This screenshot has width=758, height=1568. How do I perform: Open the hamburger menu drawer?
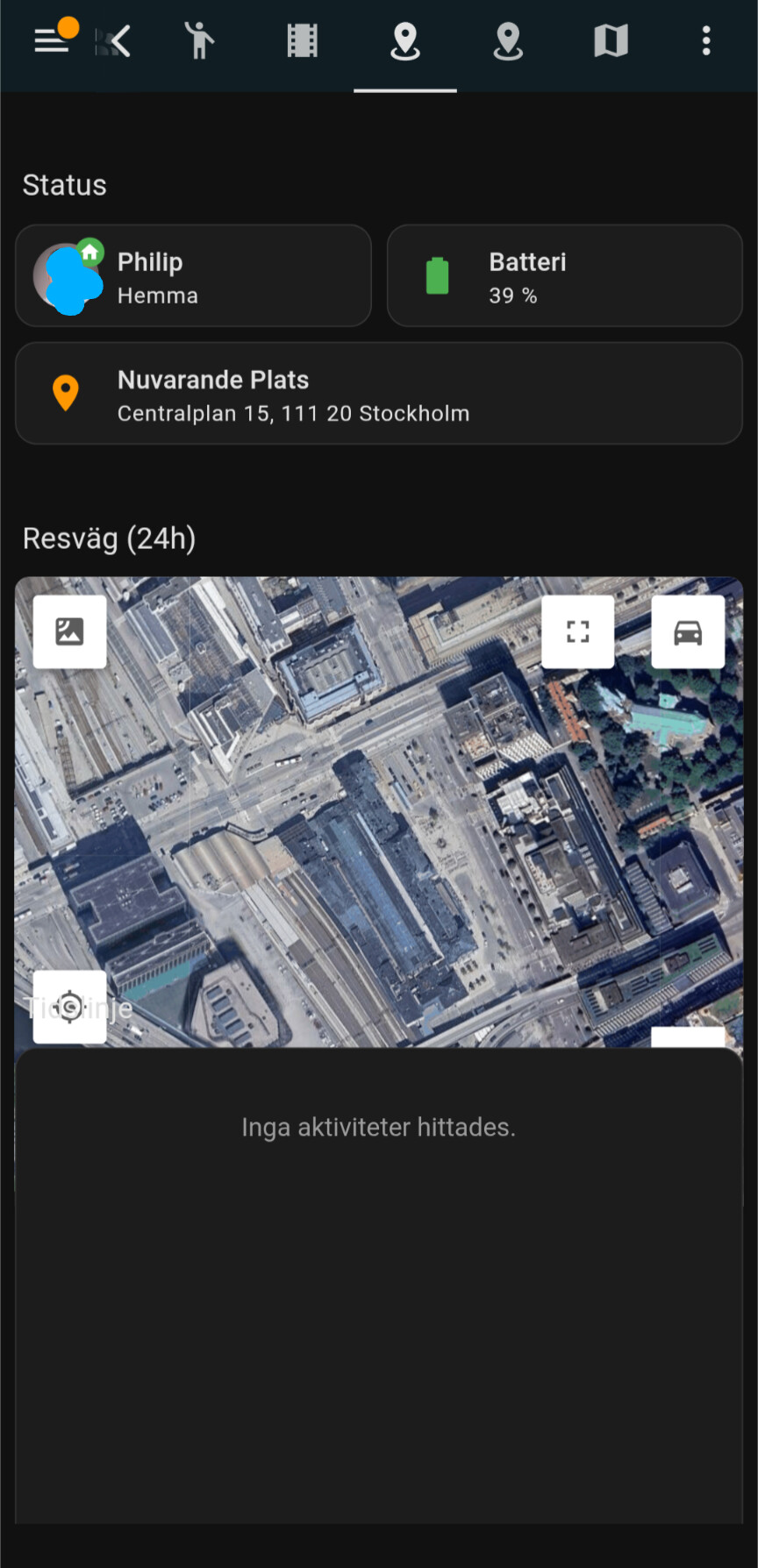pyautogui.click(x=51, y=40)
